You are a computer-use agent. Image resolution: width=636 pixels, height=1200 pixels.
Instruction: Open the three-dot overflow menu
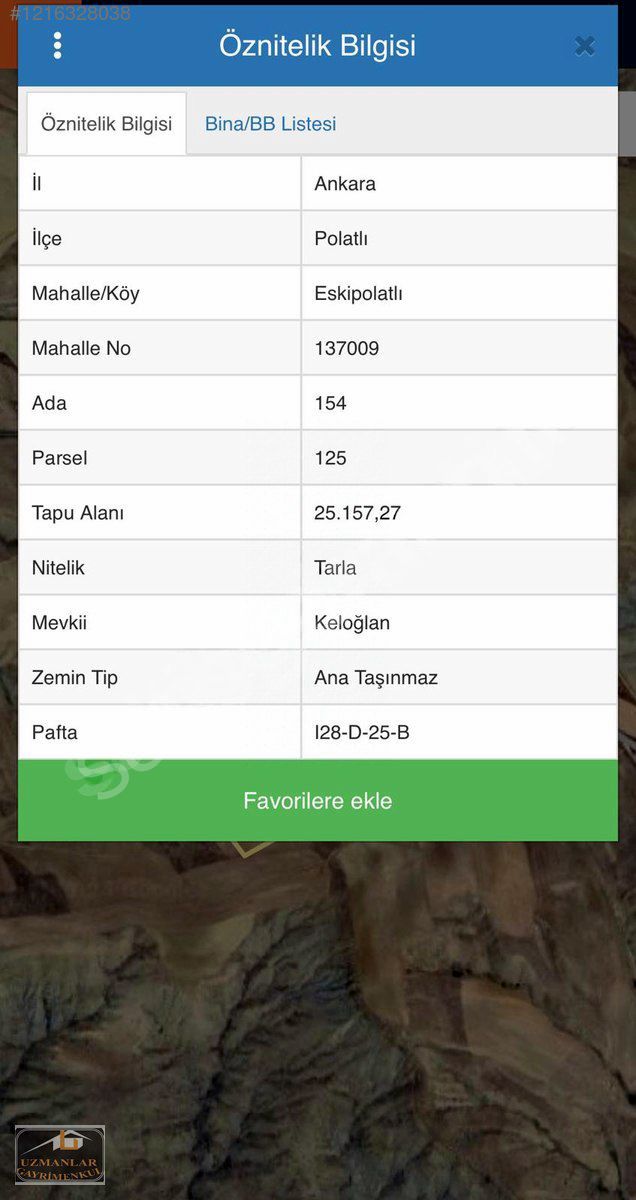(57, 46)
